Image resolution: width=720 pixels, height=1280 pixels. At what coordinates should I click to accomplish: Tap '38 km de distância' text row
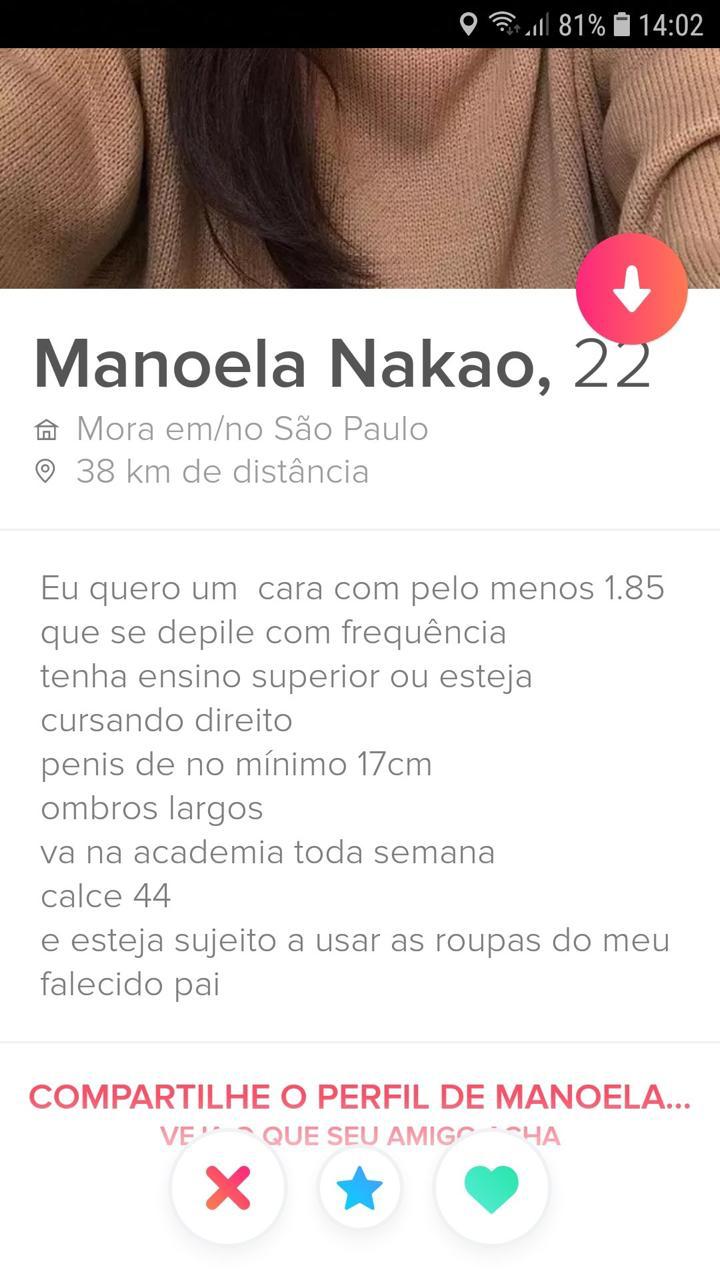tap(222, 471)
